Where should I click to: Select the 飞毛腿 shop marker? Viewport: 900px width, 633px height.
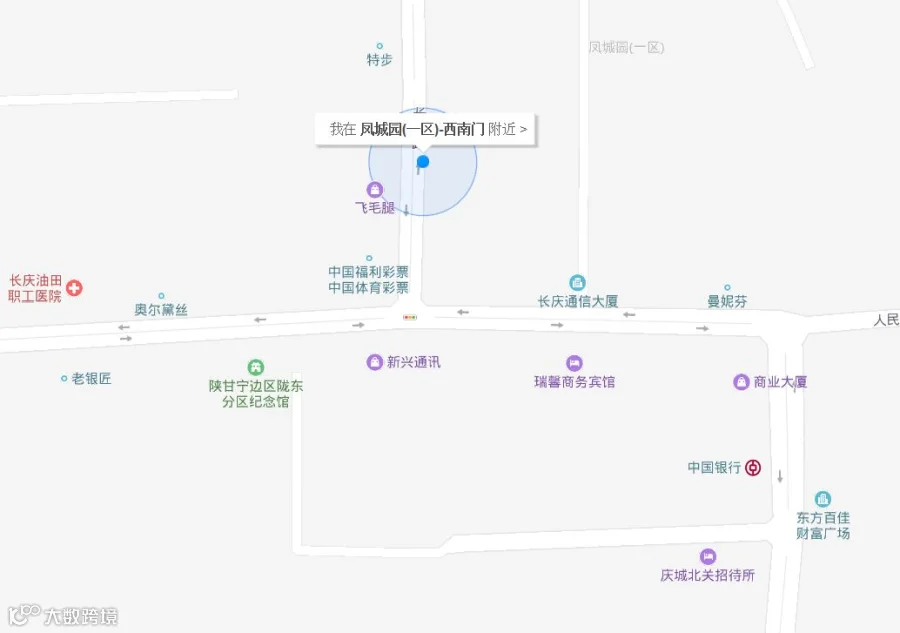point(375,189)
